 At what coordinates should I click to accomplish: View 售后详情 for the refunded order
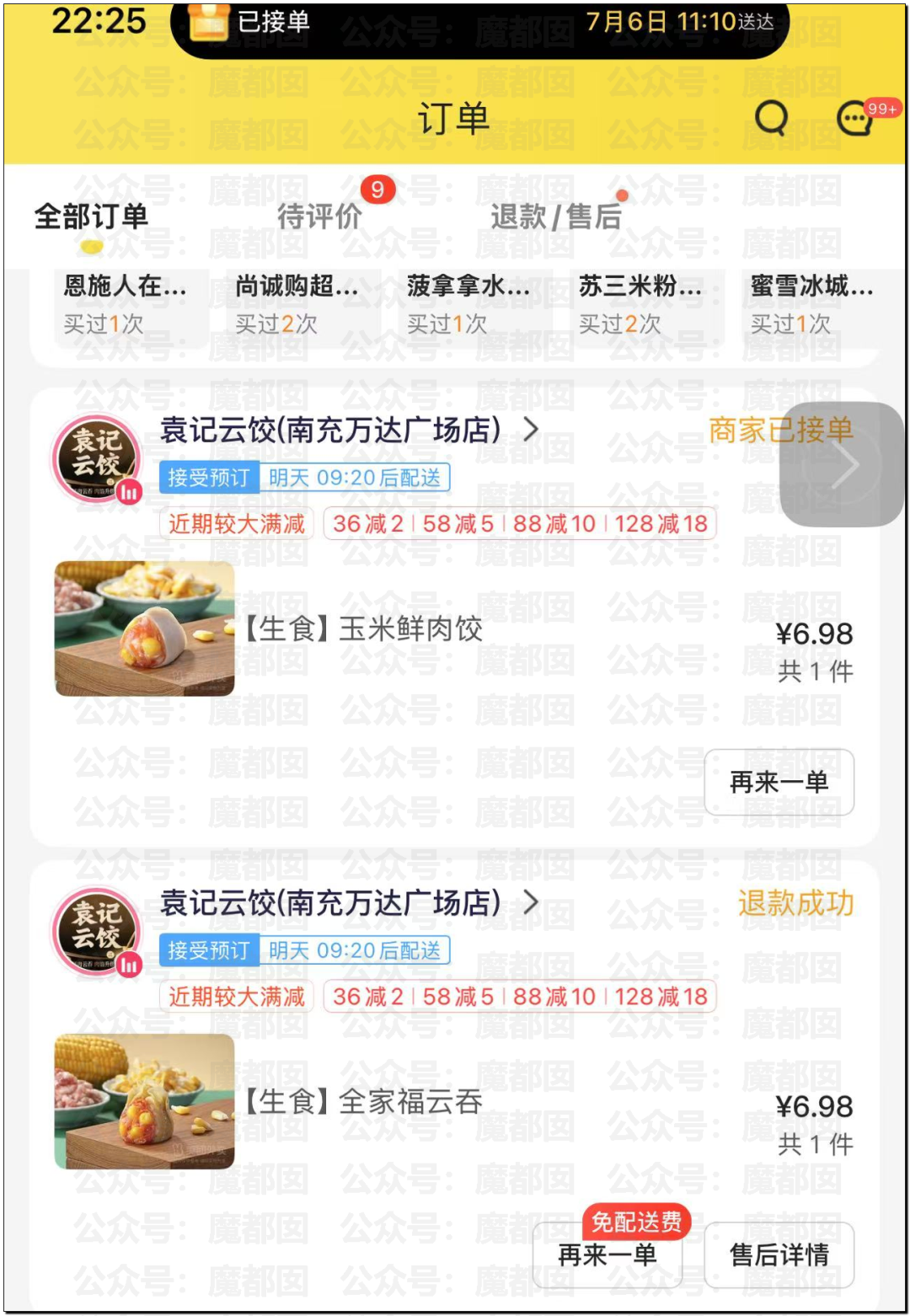(x=779, y=1255)
